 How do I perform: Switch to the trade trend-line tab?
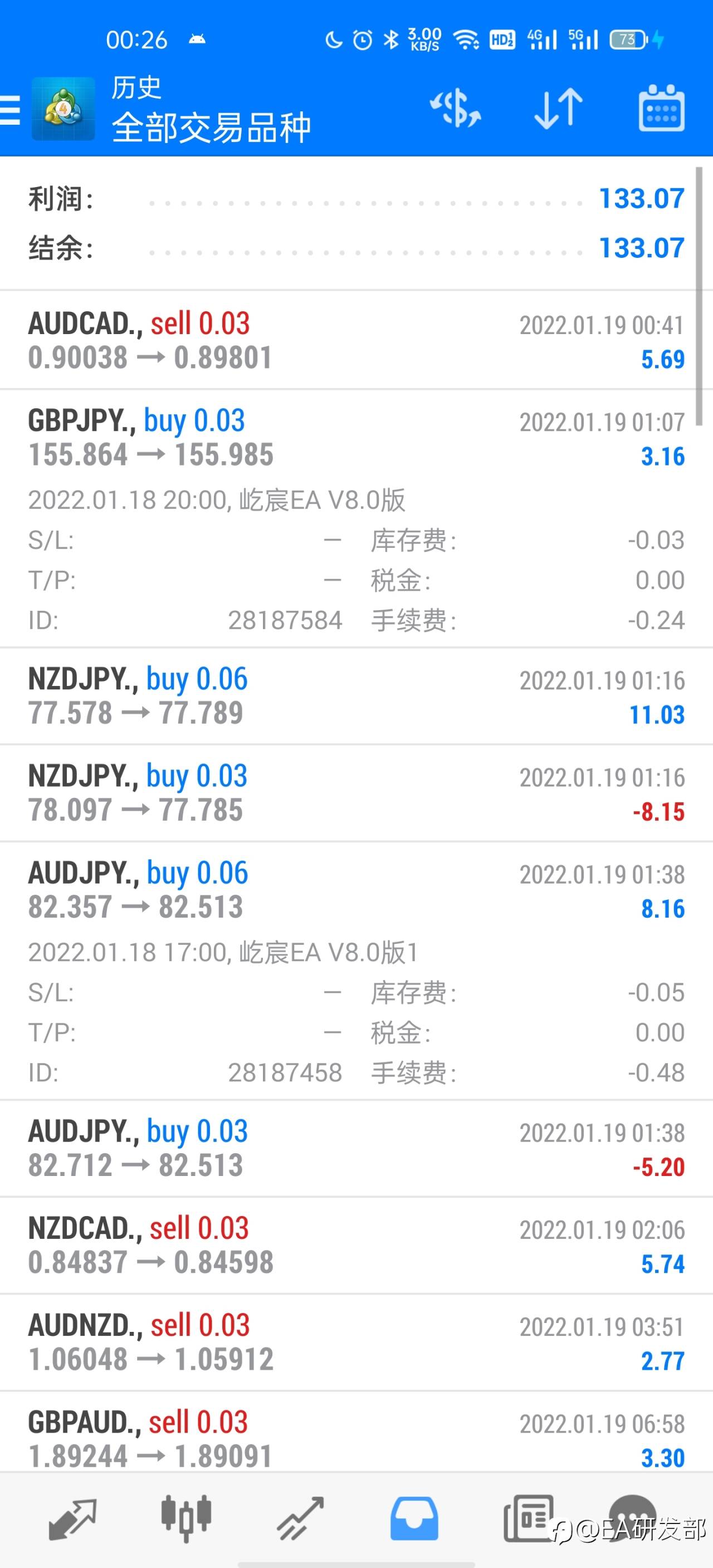(300, 1518)
